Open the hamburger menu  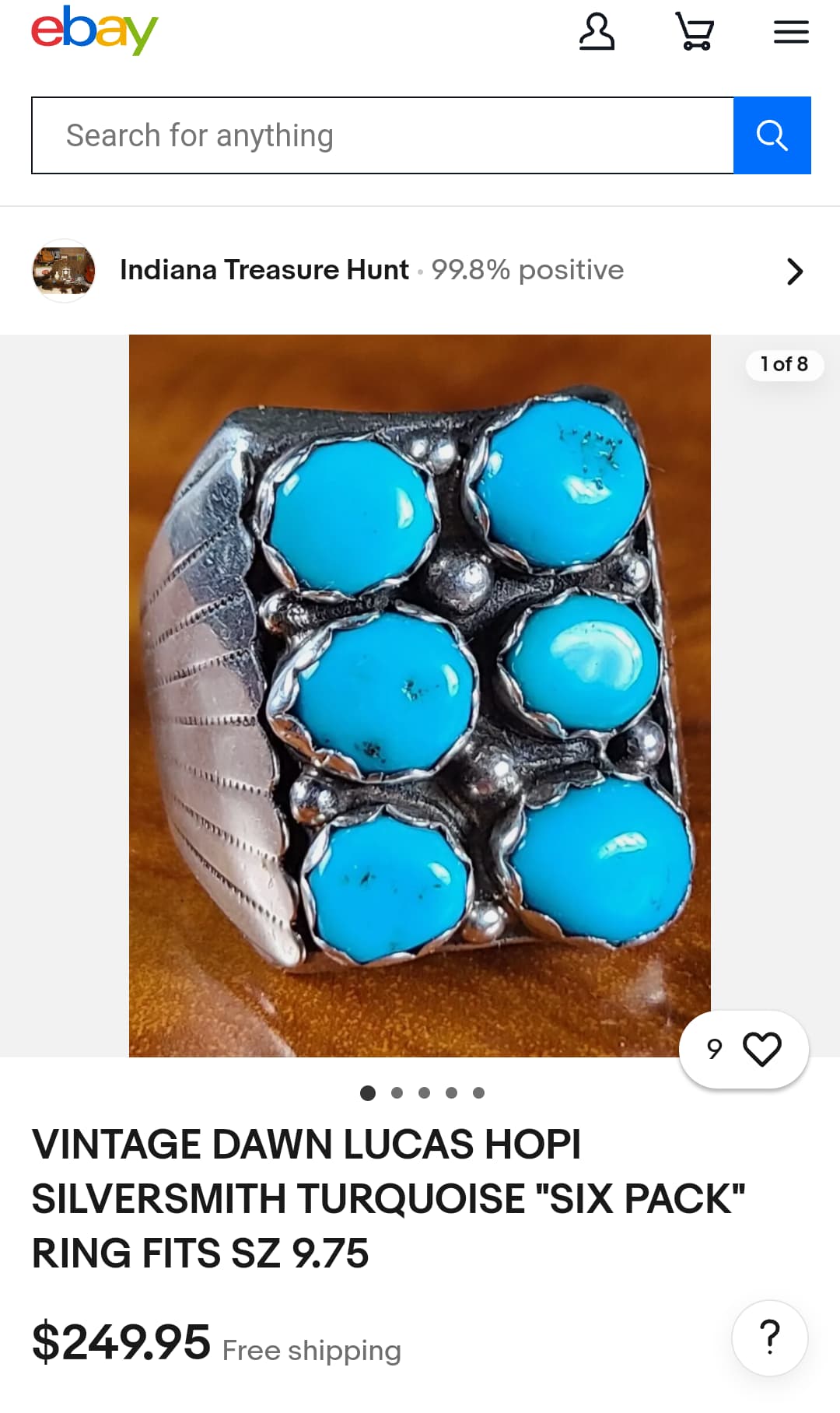tap(791, 32)
